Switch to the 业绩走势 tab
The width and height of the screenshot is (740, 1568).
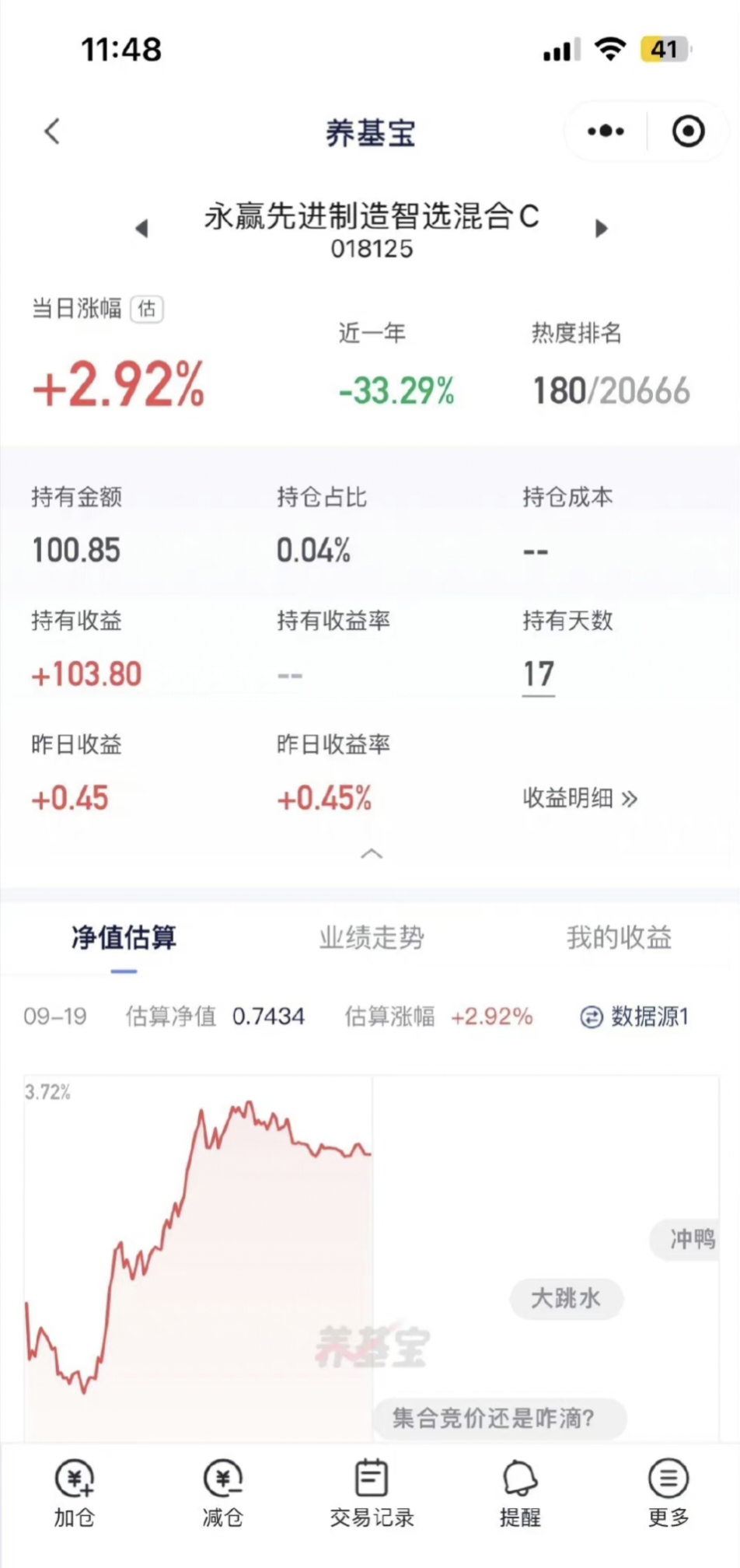371,938
